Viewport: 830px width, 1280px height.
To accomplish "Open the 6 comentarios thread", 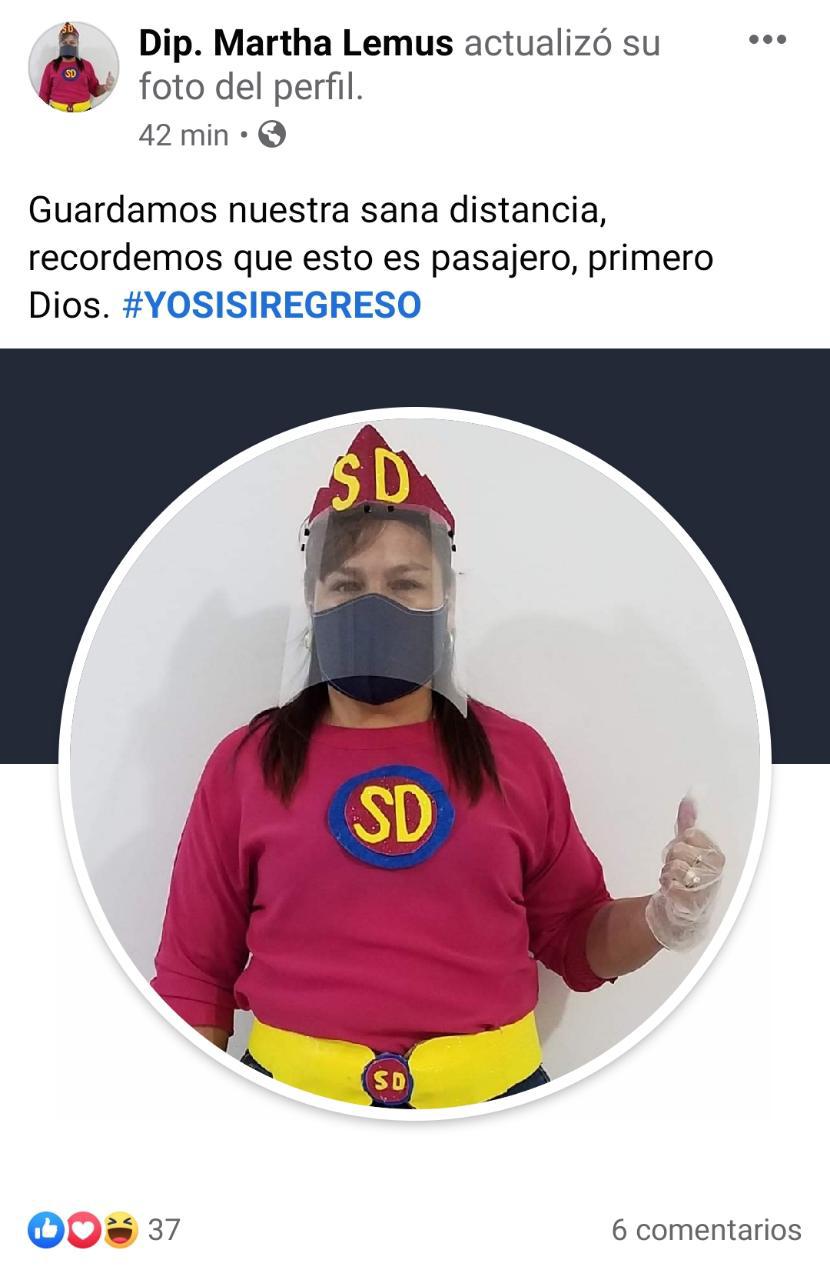I will [x=706, y=1229].
